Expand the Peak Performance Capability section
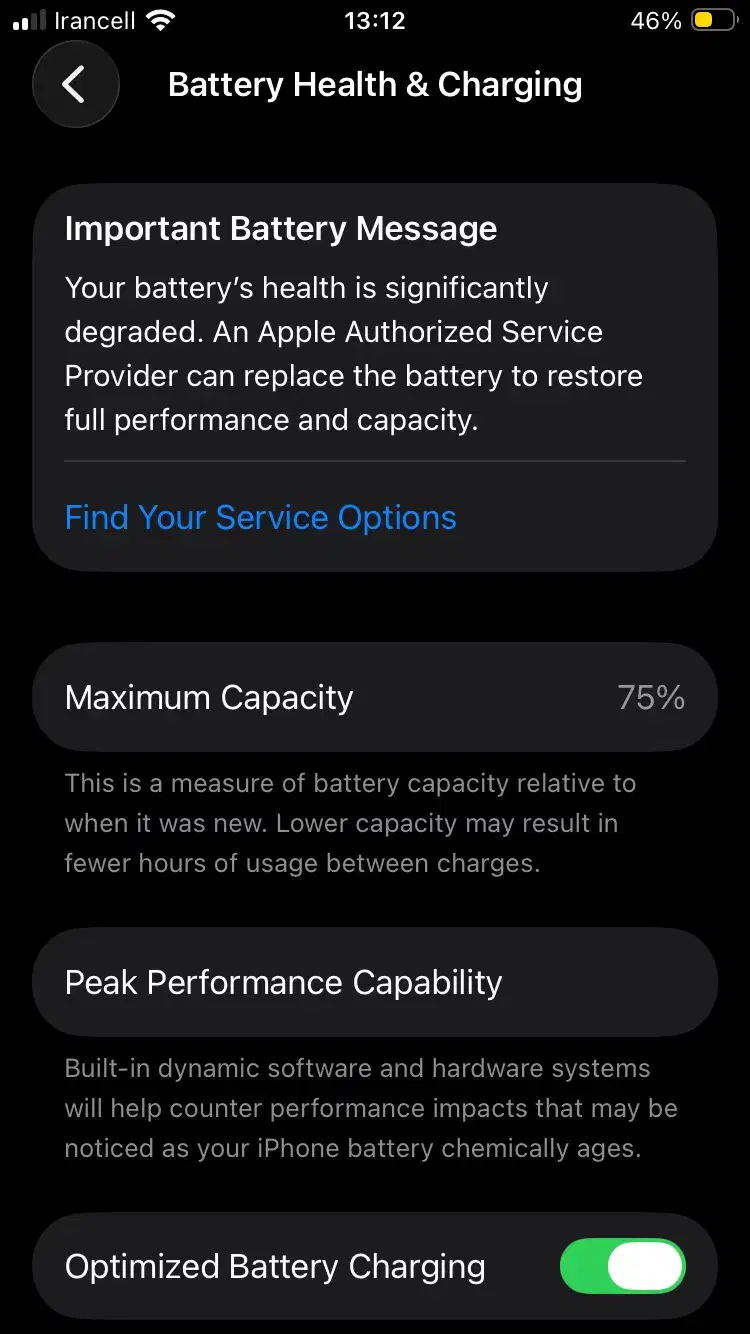Screen dimensions: 750x1334 (x=375, y=982)
